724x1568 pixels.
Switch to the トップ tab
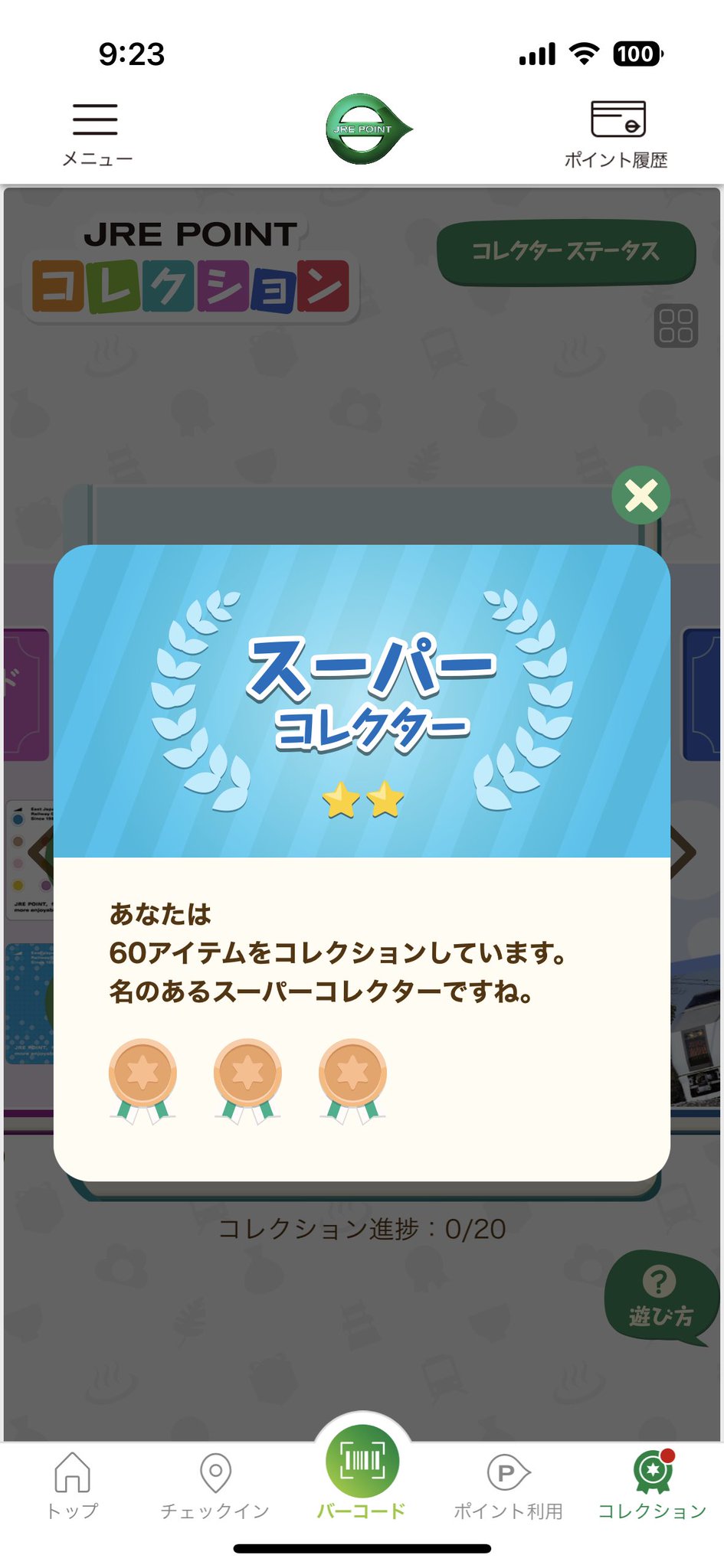[73, 1486]
